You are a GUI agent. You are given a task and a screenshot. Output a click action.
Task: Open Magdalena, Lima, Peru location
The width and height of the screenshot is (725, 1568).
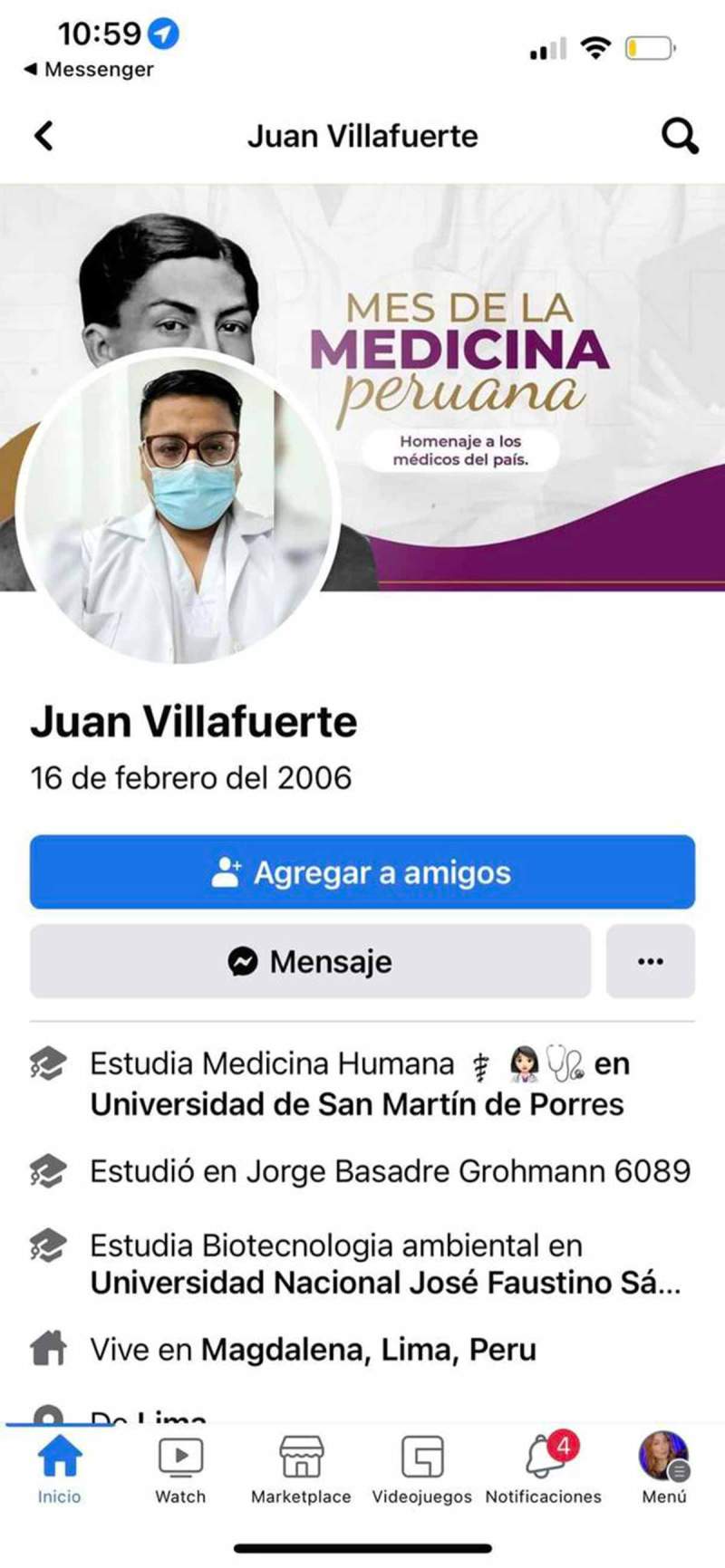[368, 1350]
